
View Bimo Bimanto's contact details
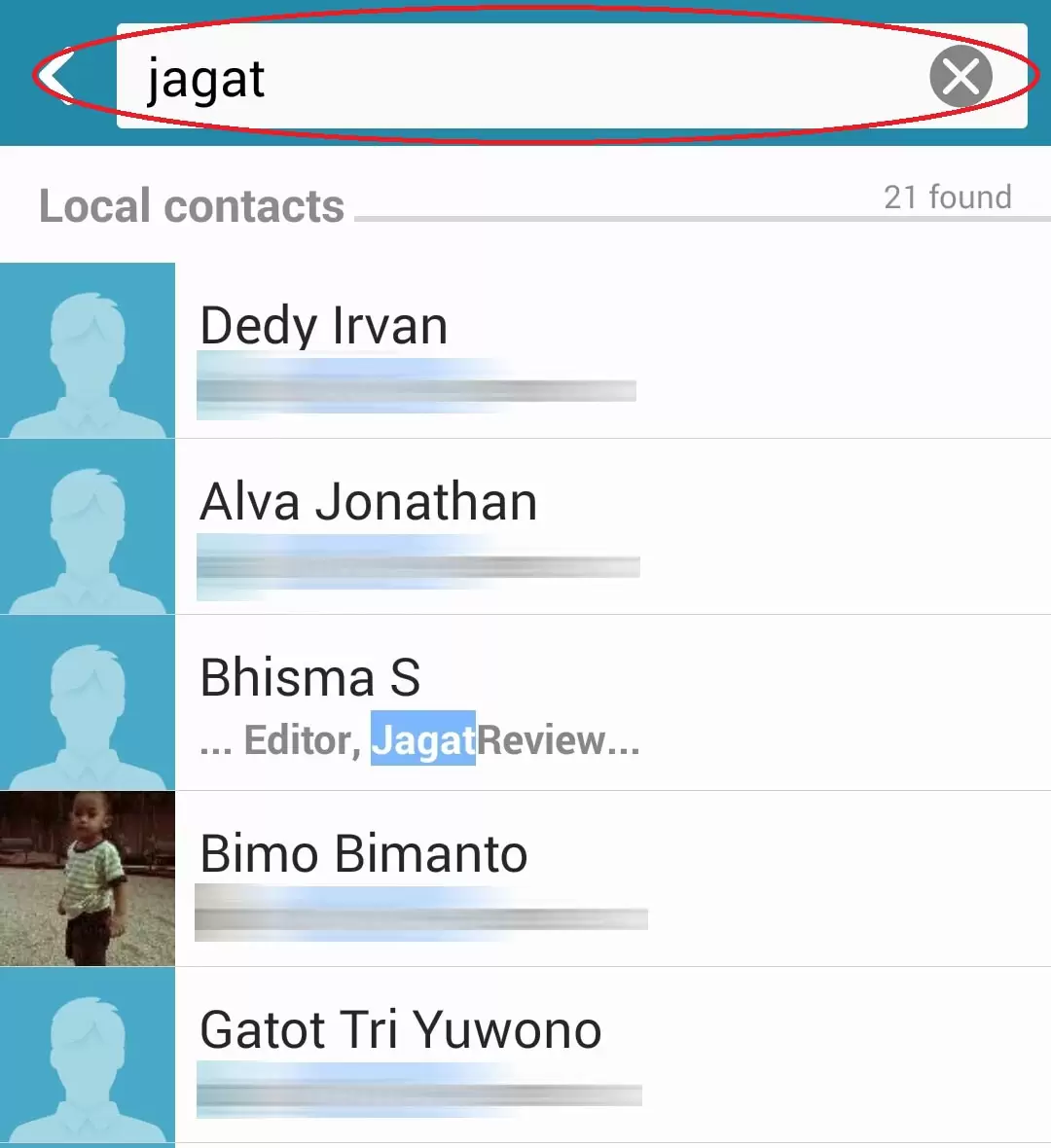(x=525, y=879)
